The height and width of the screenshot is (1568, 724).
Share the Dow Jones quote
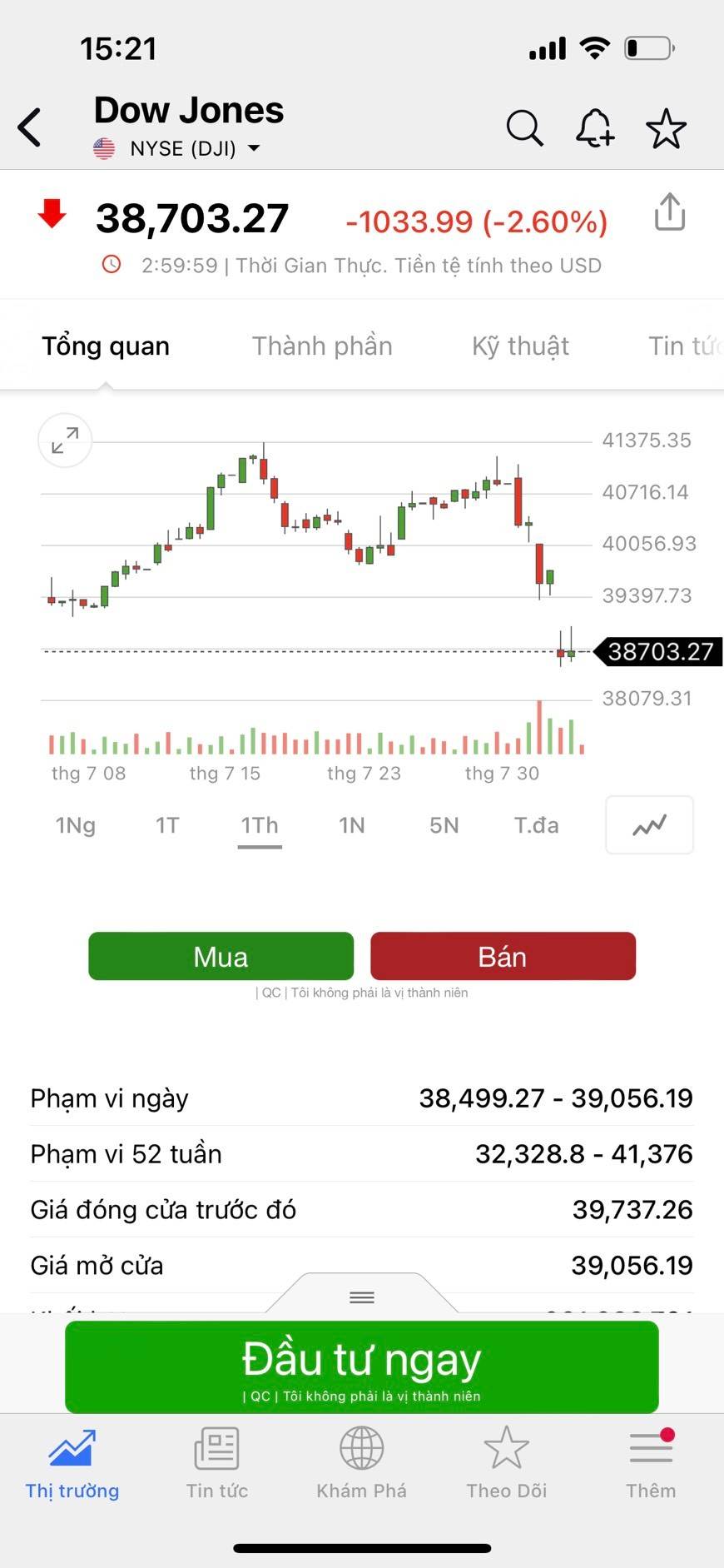pyautogui.click(x=669, y=212)
